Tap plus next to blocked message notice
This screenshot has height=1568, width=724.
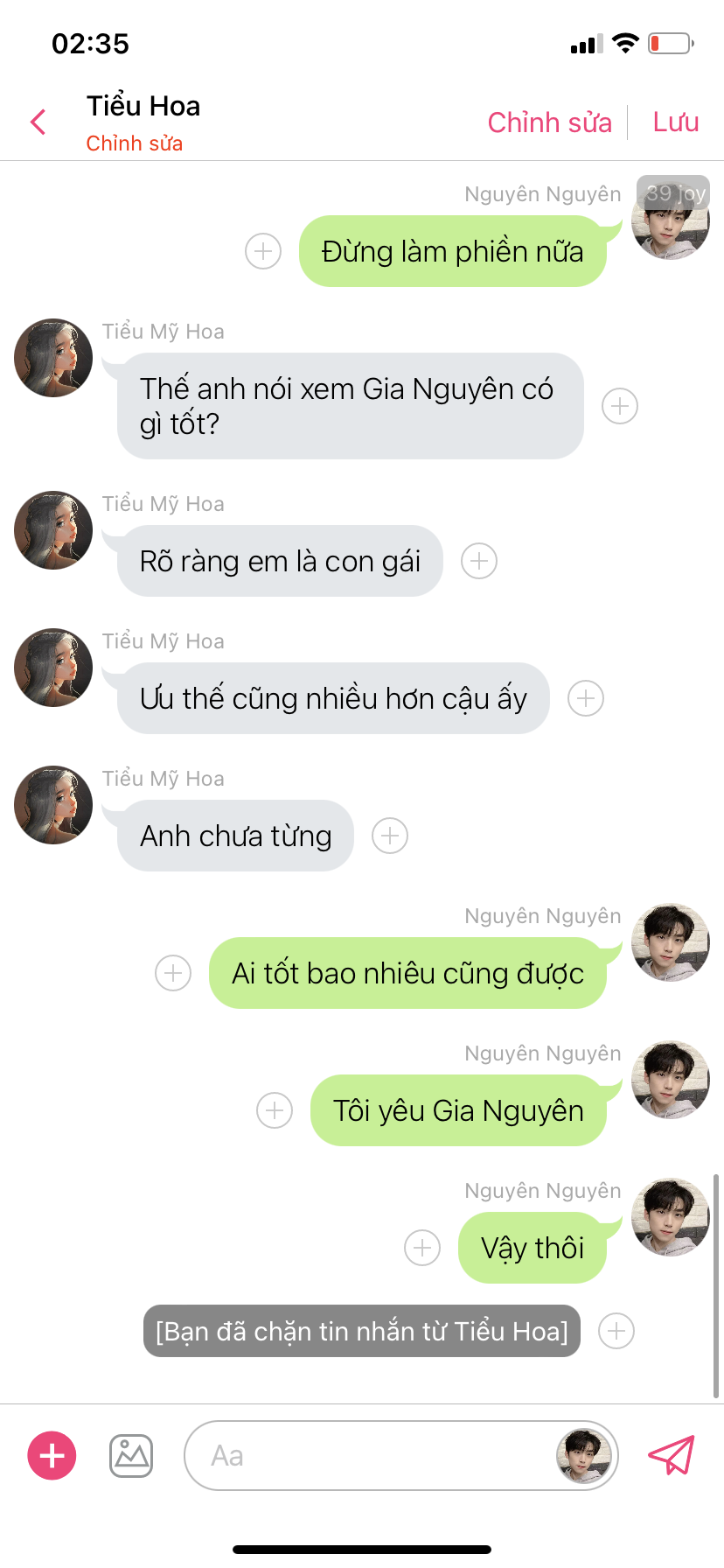(x=616, y=1331)
